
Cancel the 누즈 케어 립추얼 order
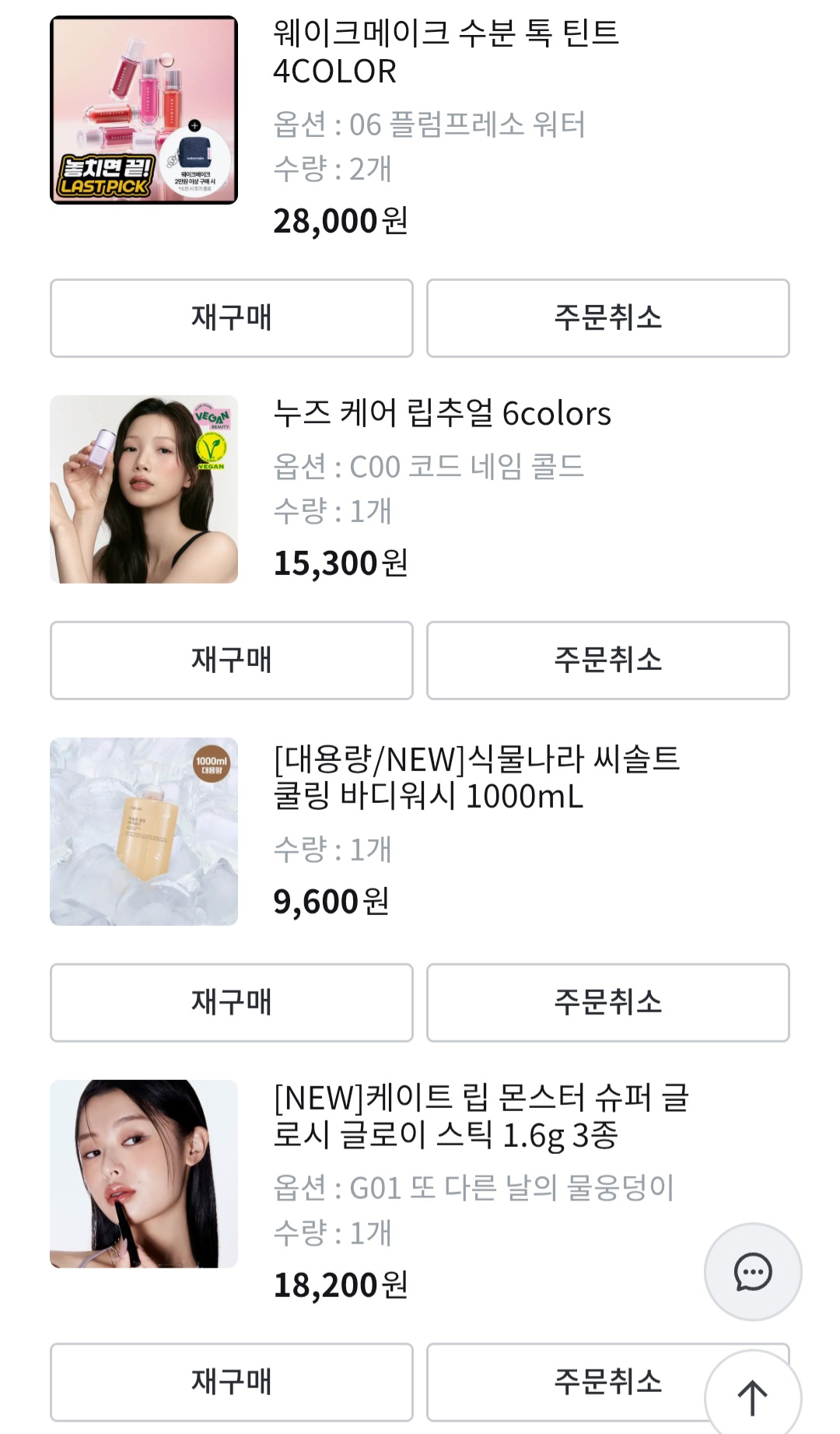(607, 661)
